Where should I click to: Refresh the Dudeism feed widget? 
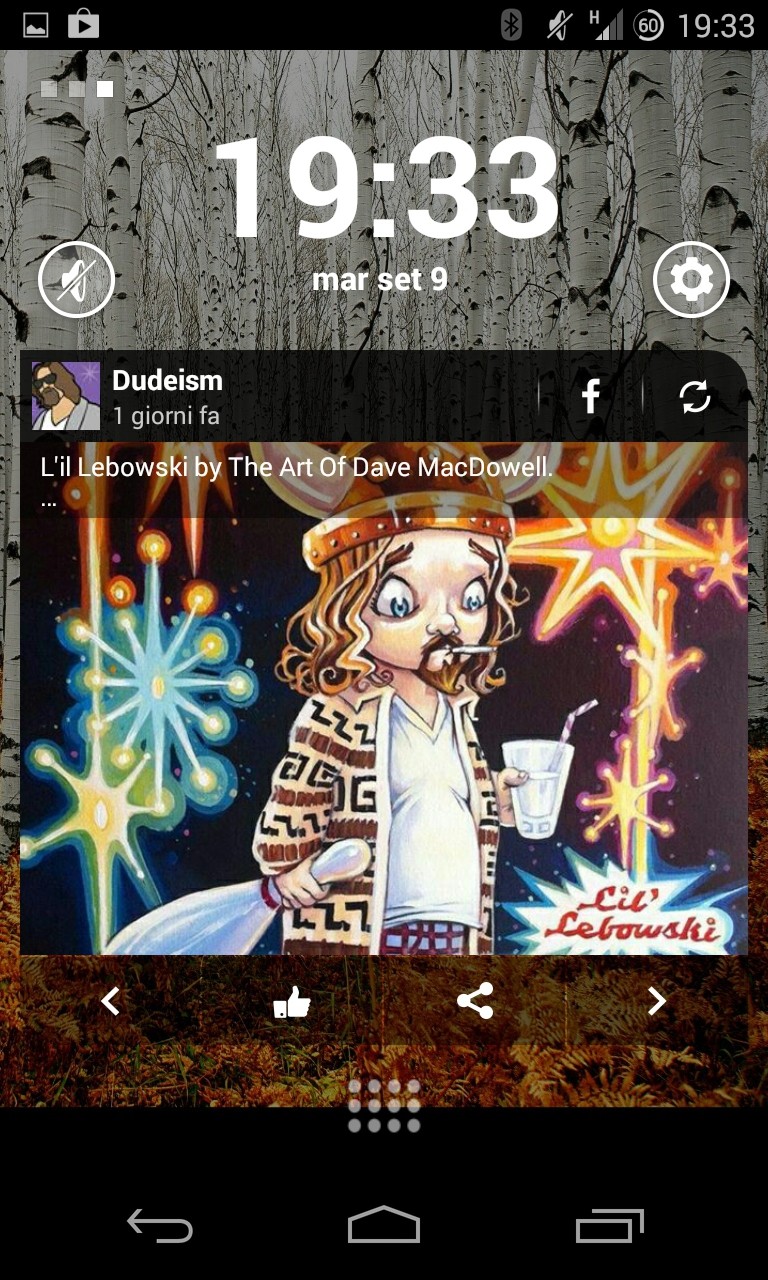tap(694, 397)
